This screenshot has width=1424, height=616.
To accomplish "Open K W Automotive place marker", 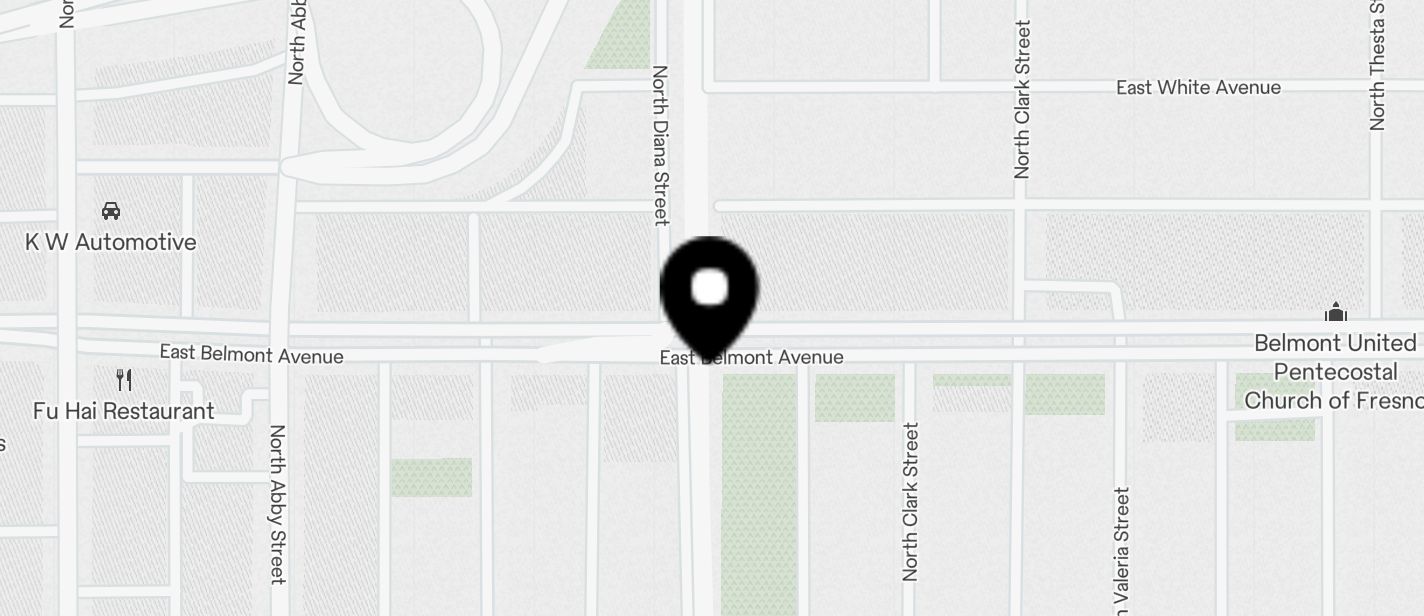I will coord(111,212).
